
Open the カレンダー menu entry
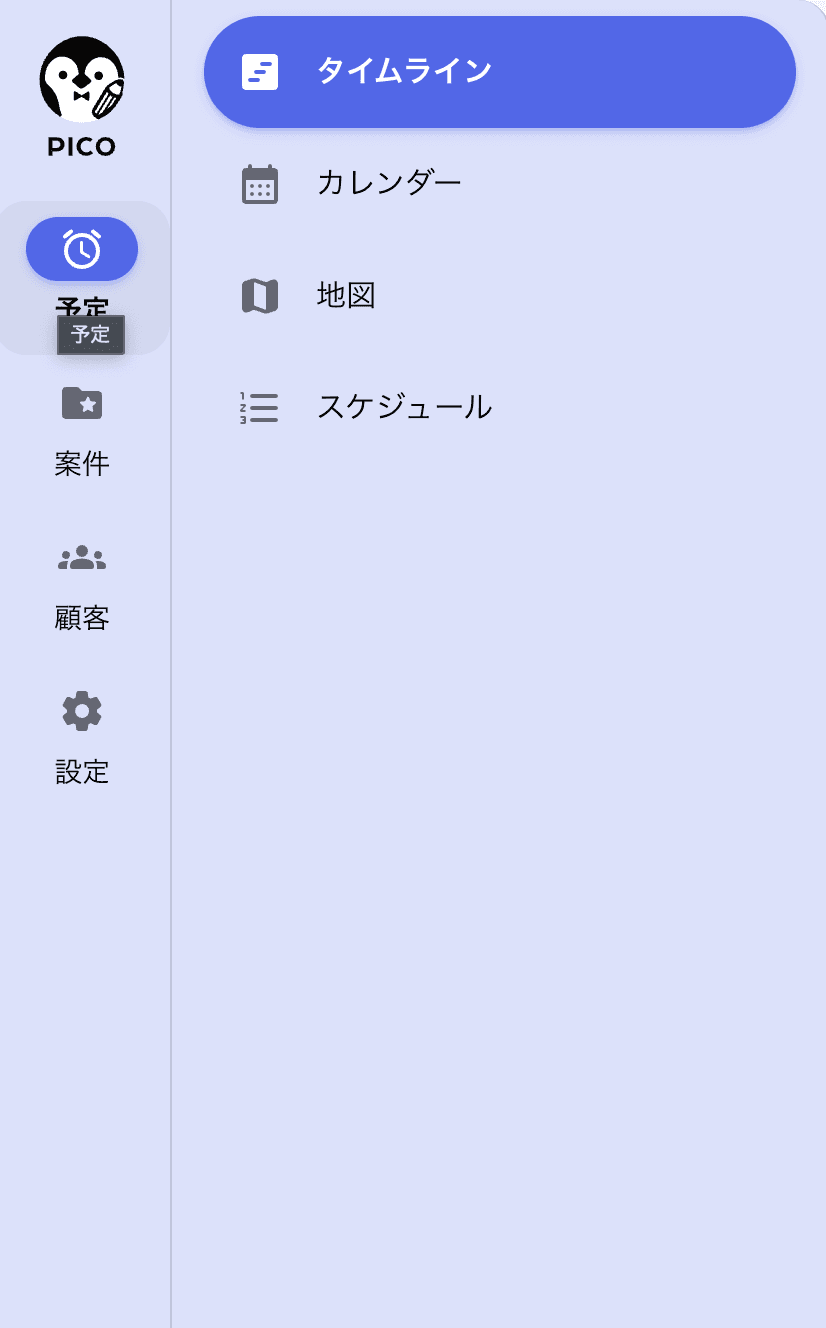click(388, 183)
